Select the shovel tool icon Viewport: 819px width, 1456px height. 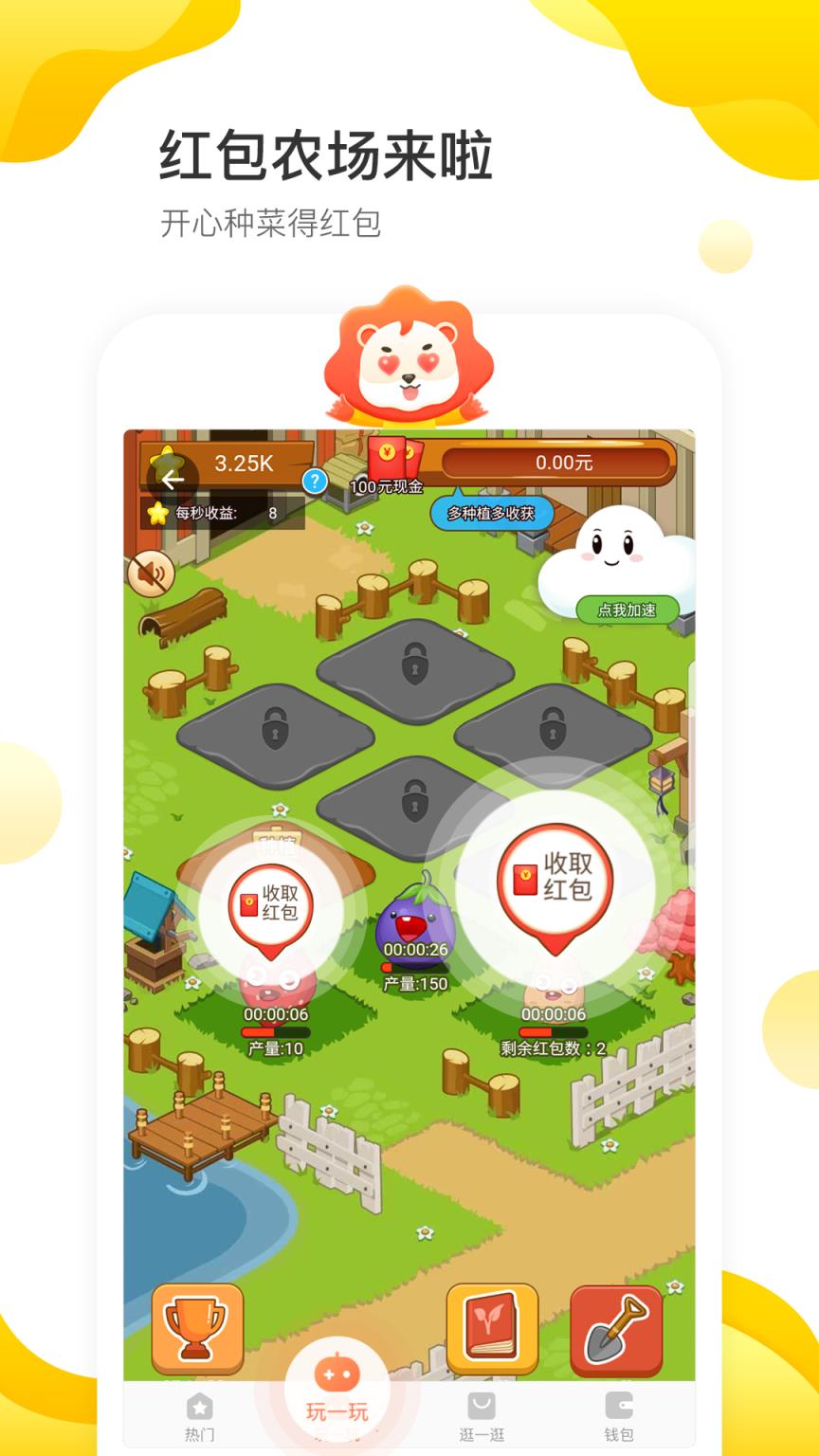click(x=617, y=1329)
